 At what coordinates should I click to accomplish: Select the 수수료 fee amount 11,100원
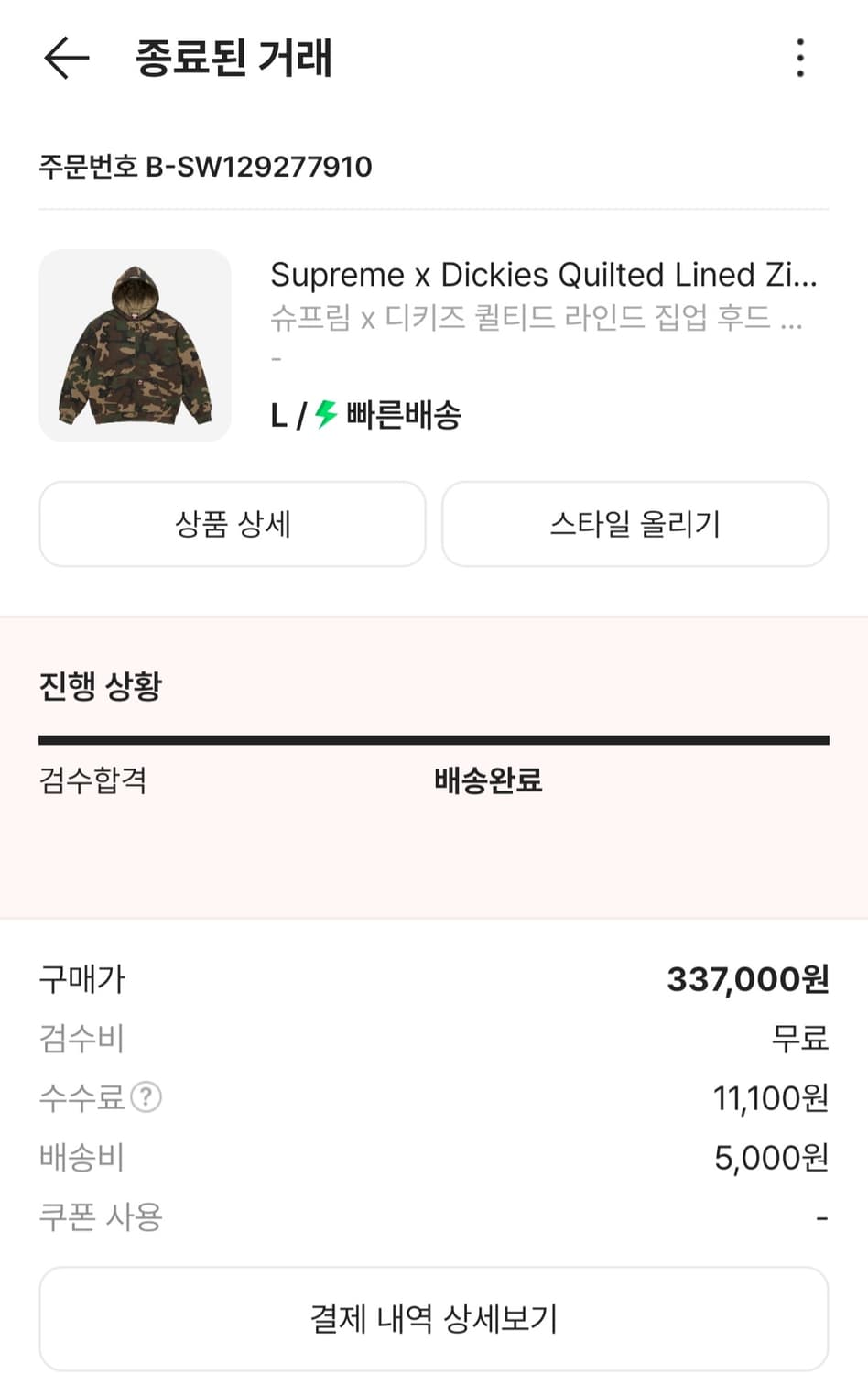pyautogui.click(x=769, y=1097)
